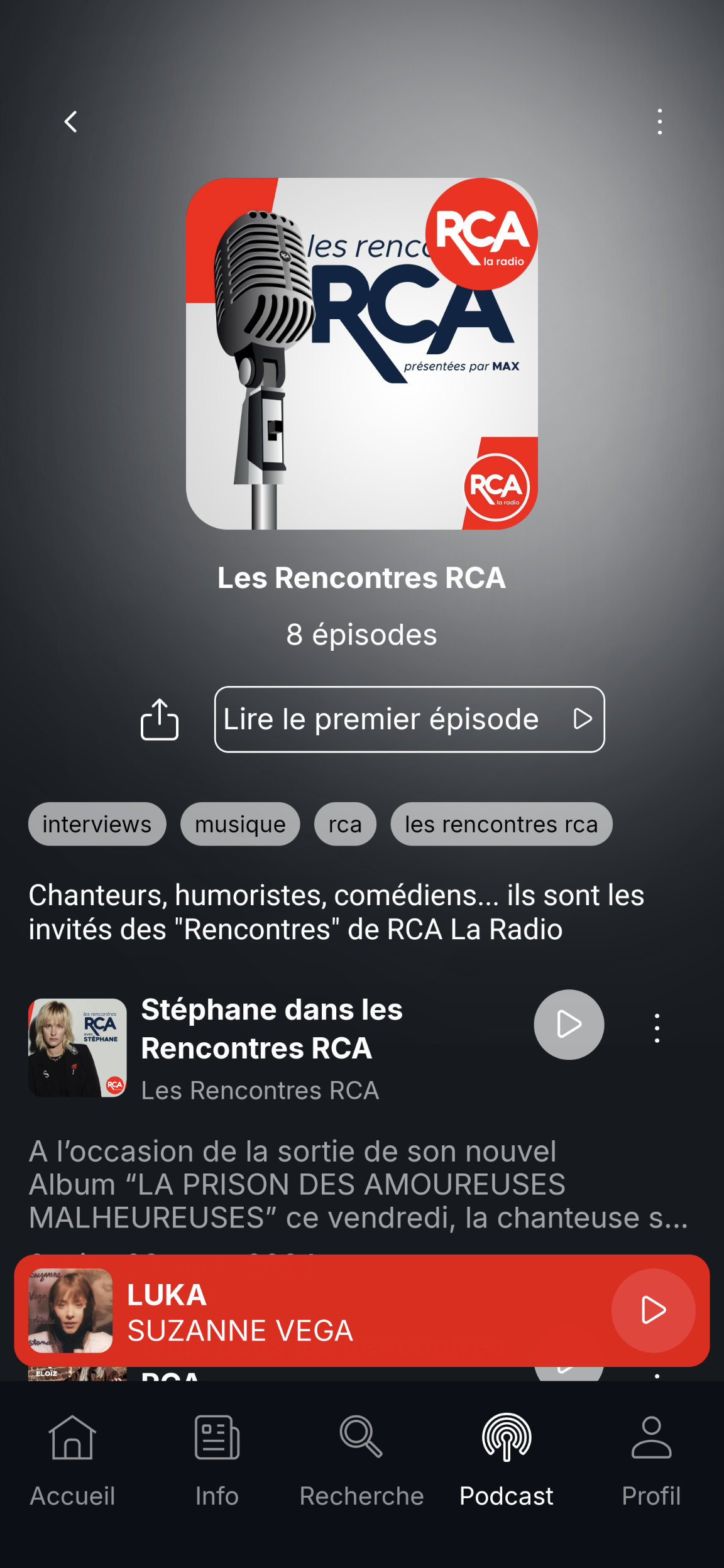The image size is (724, 1568).
Task: Open Stéphane dans les Rencontres RCA episode
Action: (x=271, y=1029)
